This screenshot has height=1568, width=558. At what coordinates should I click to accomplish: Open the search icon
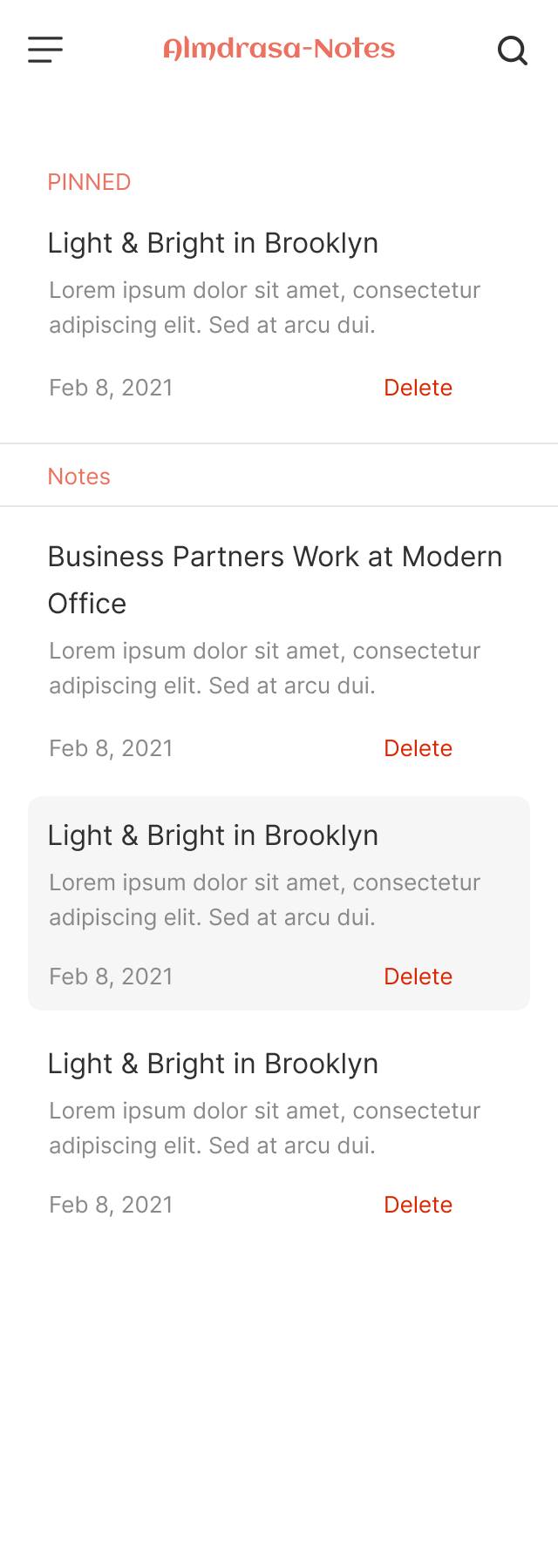[513, 51]
